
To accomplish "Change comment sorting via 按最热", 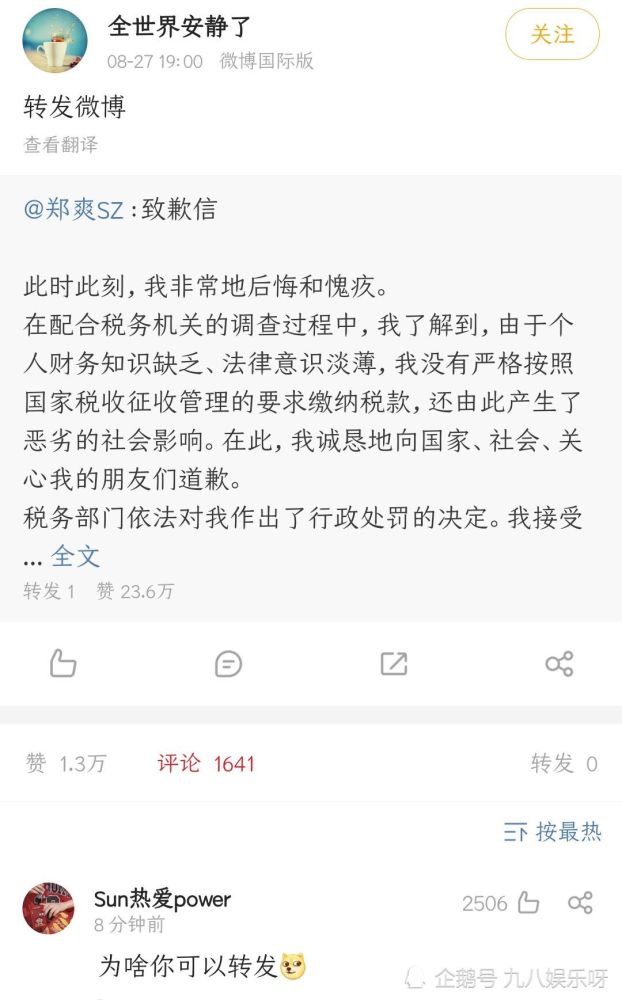I will [552, 832].
